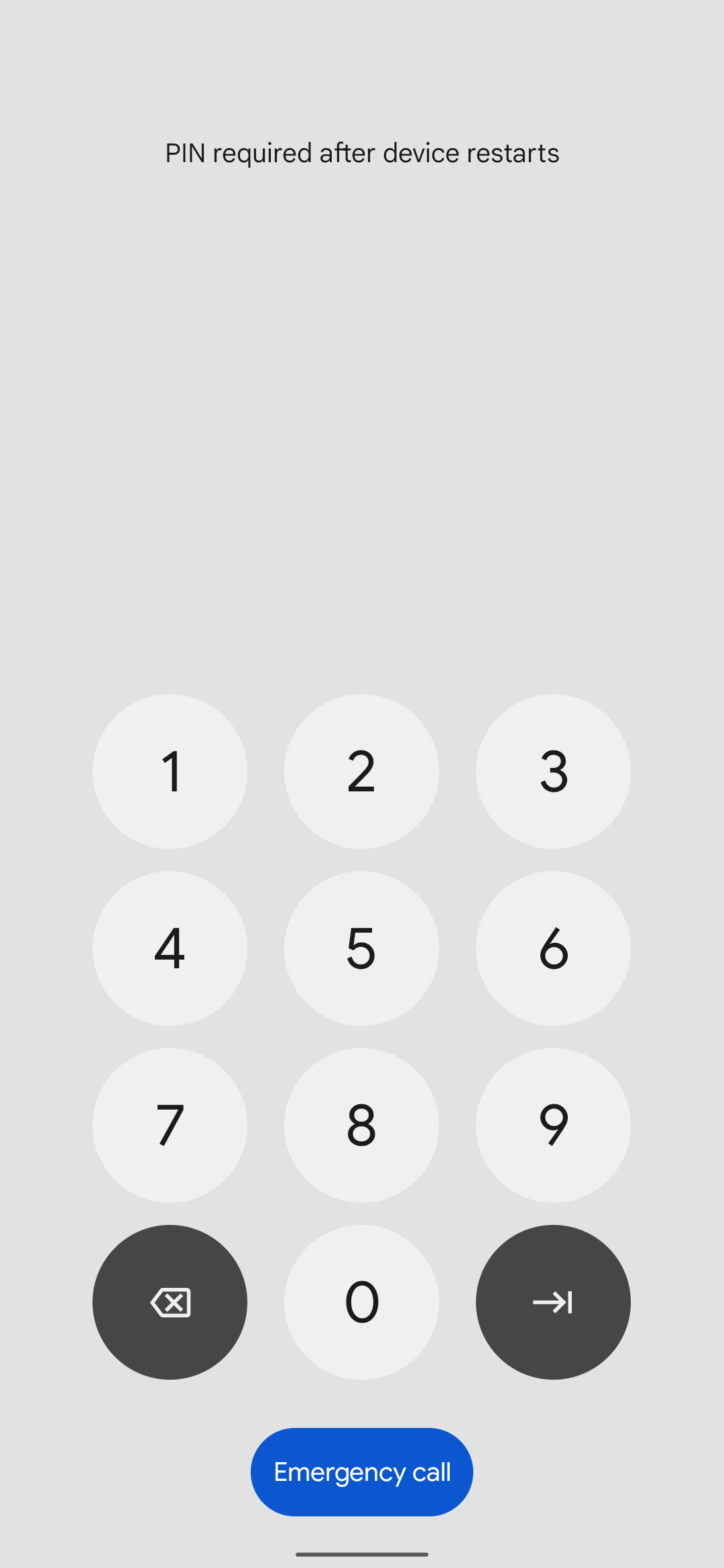
Task: Tap the number 4 key
Action: pyautogui.click(x=170, y=948)
